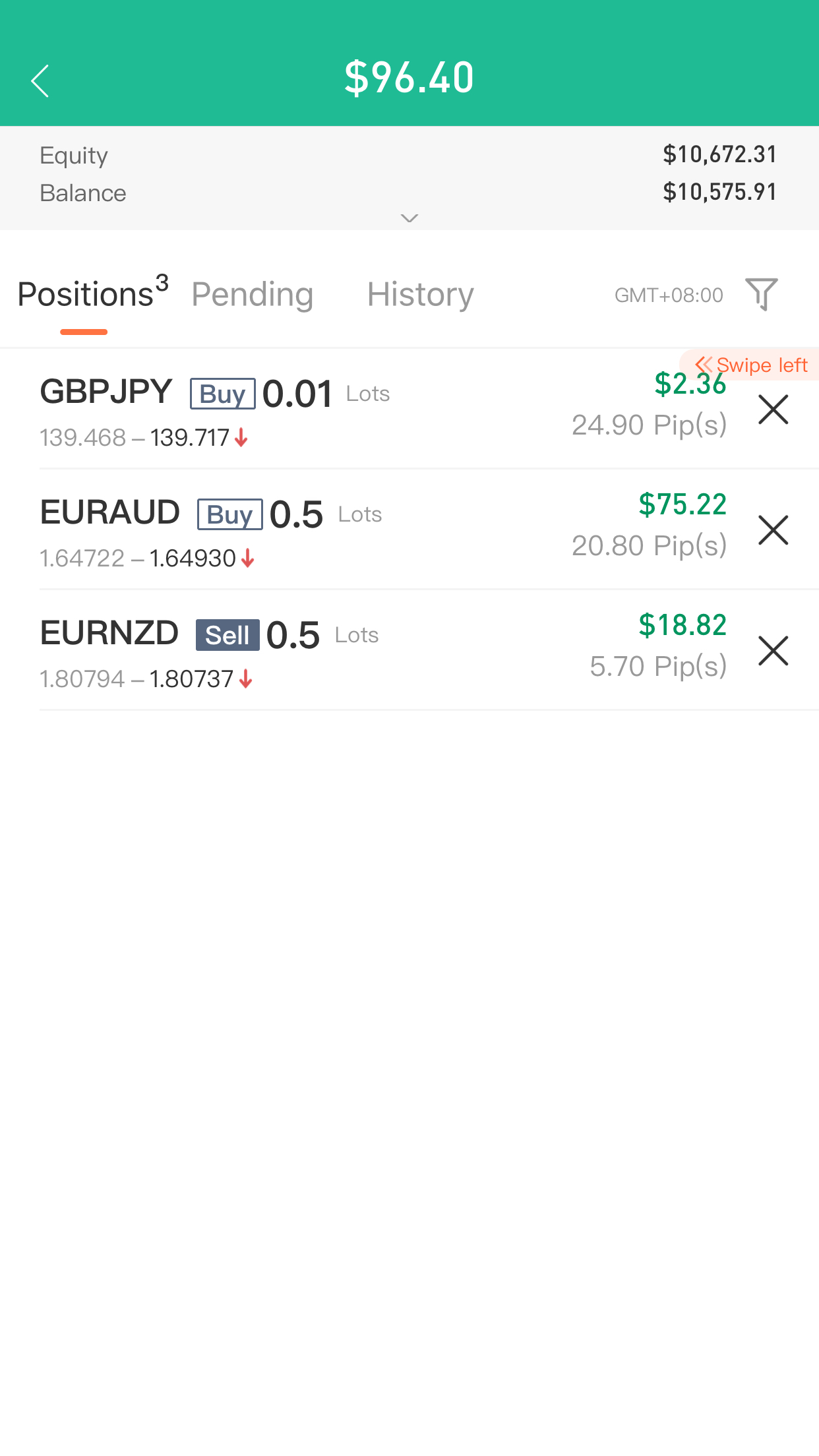819x1456 pixels.
Task: Go back using the arrow icon
Action: pos(40,81)
